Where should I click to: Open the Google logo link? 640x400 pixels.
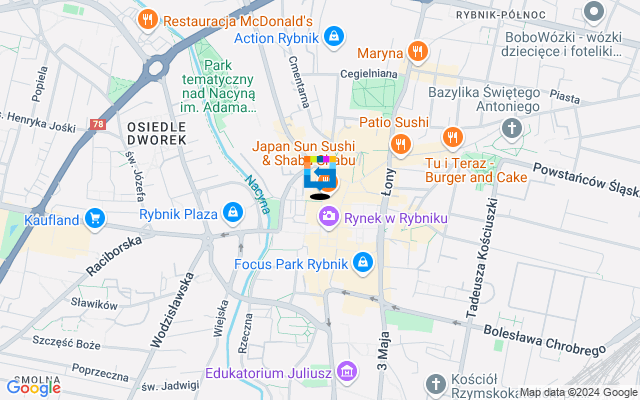point(33,388)
